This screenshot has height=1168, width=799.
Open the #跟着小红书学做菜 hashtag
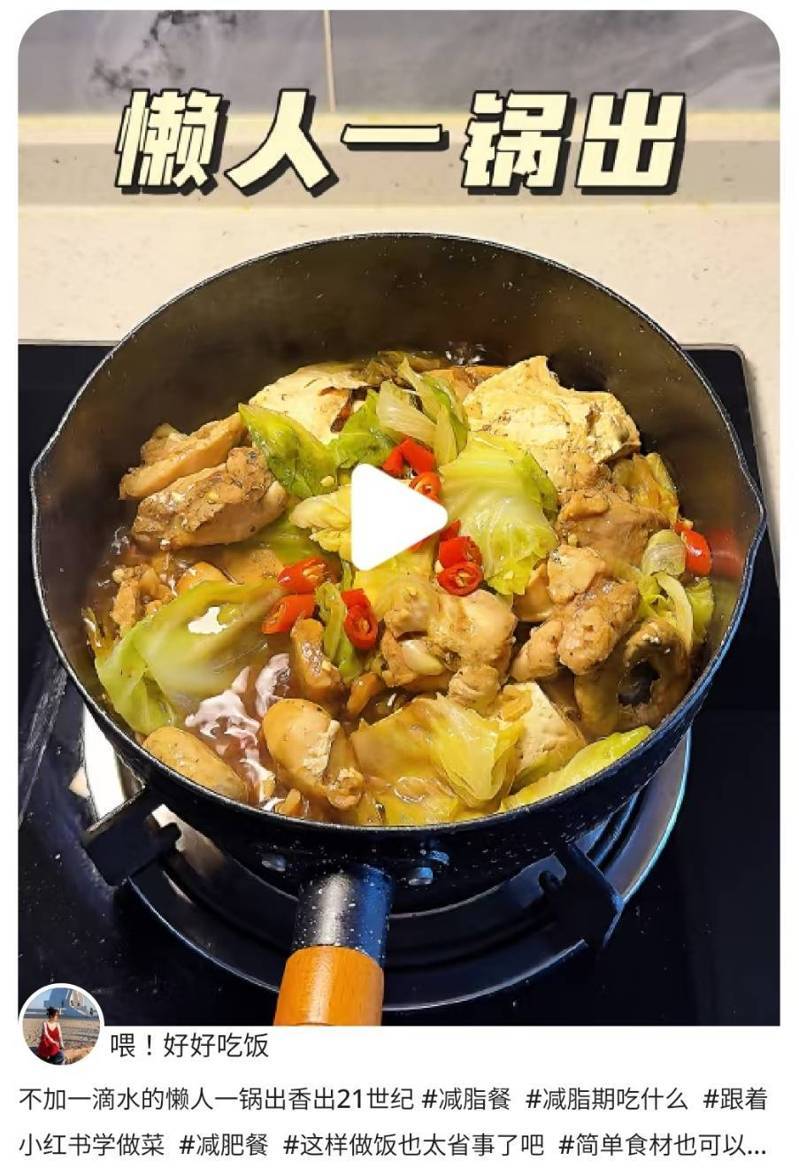click(x=735, y=1100)
